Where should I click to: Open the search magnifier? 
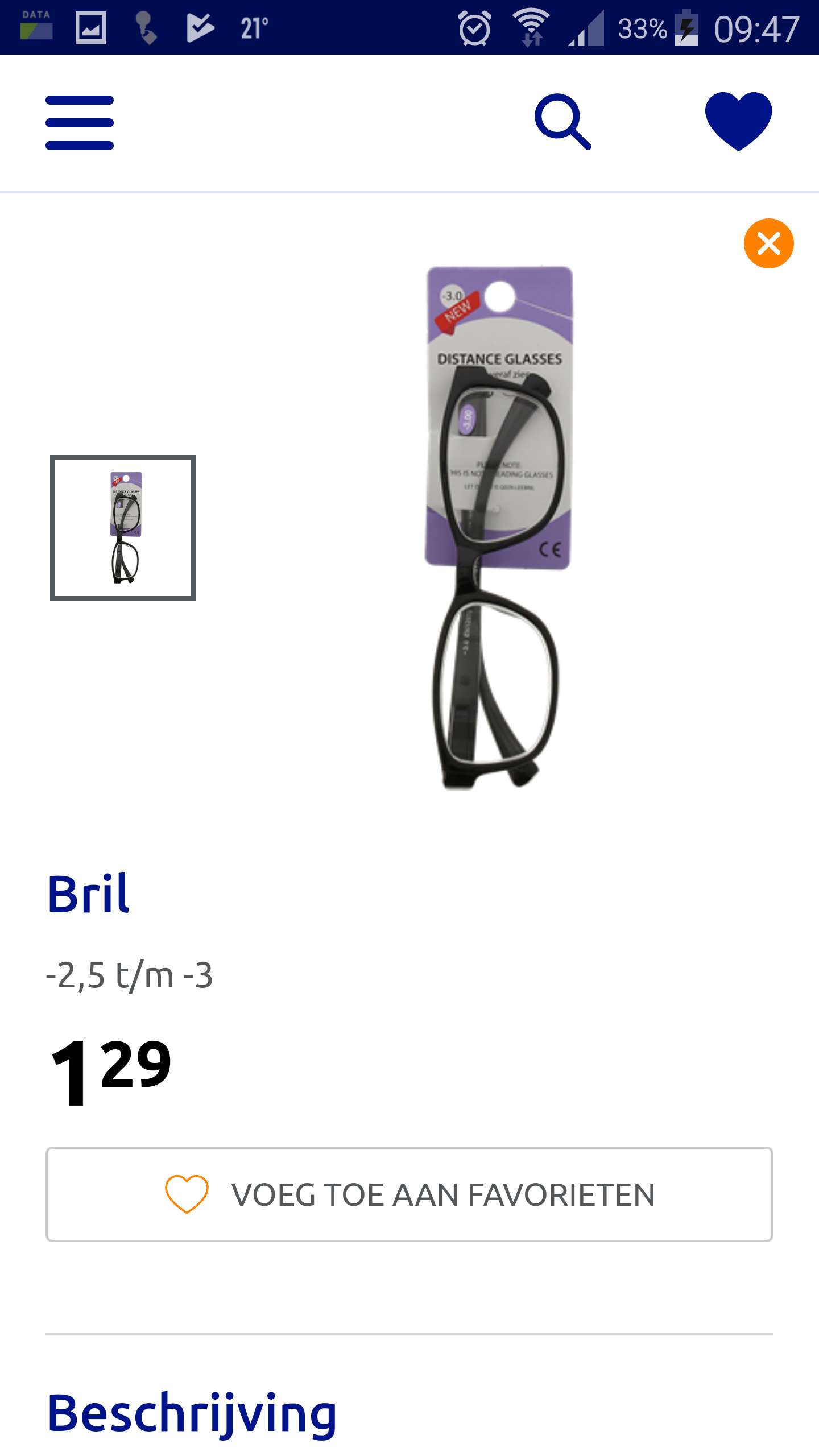562,122
